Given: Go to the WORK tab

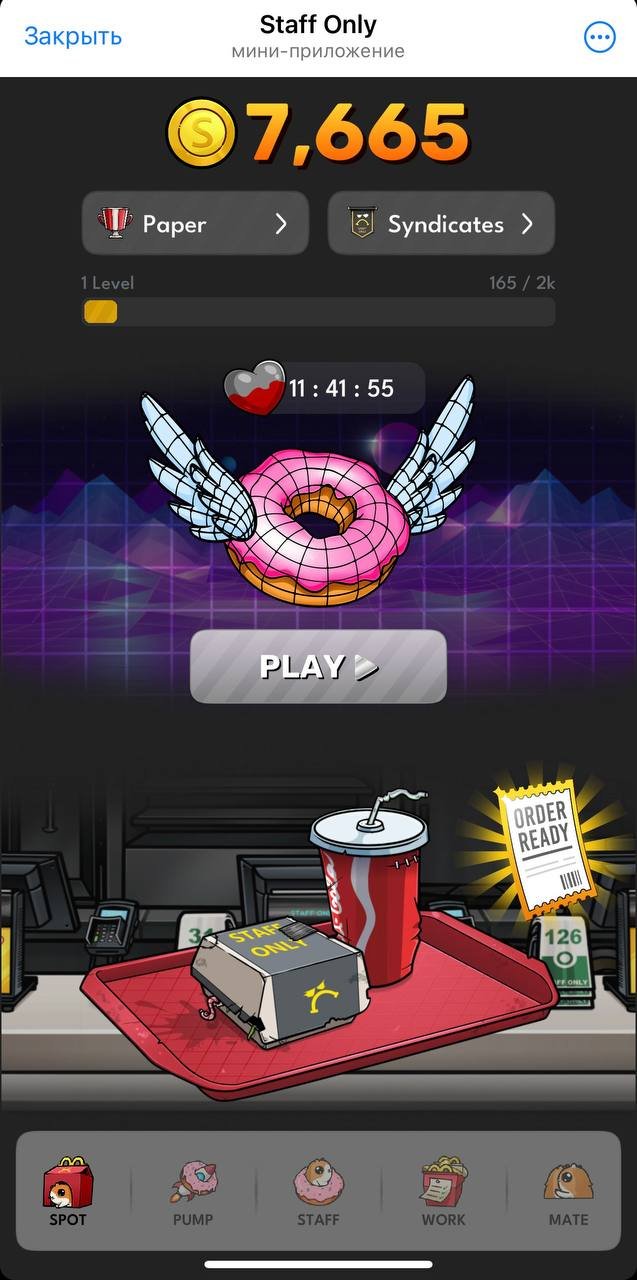Looking at the screenshot, I should [443, 1192].
